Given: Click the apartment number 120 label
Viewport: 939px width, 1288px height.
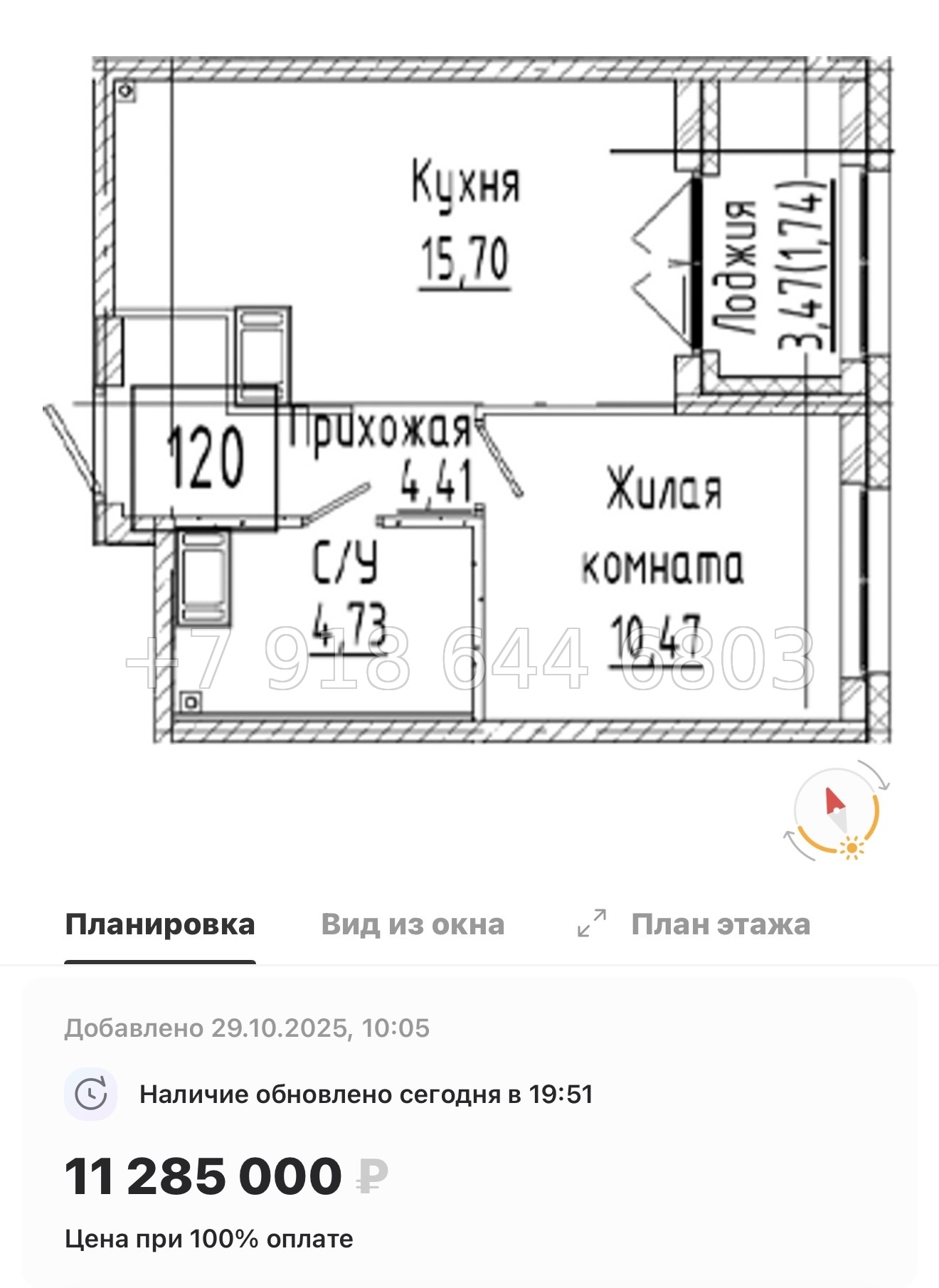Looking at the screenshot, I should [x=204, y=455].
